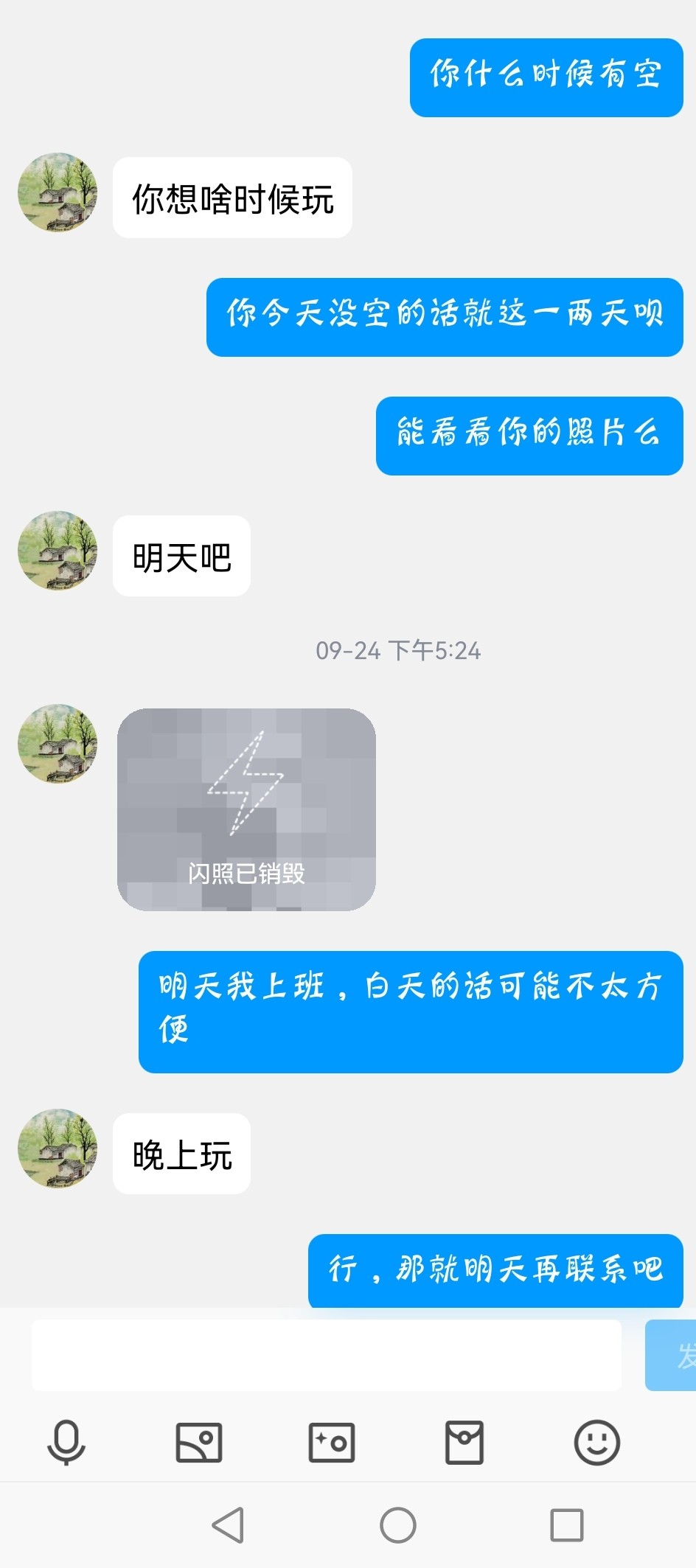
Task: Tap the system home button
Action: coord(398,1525)
